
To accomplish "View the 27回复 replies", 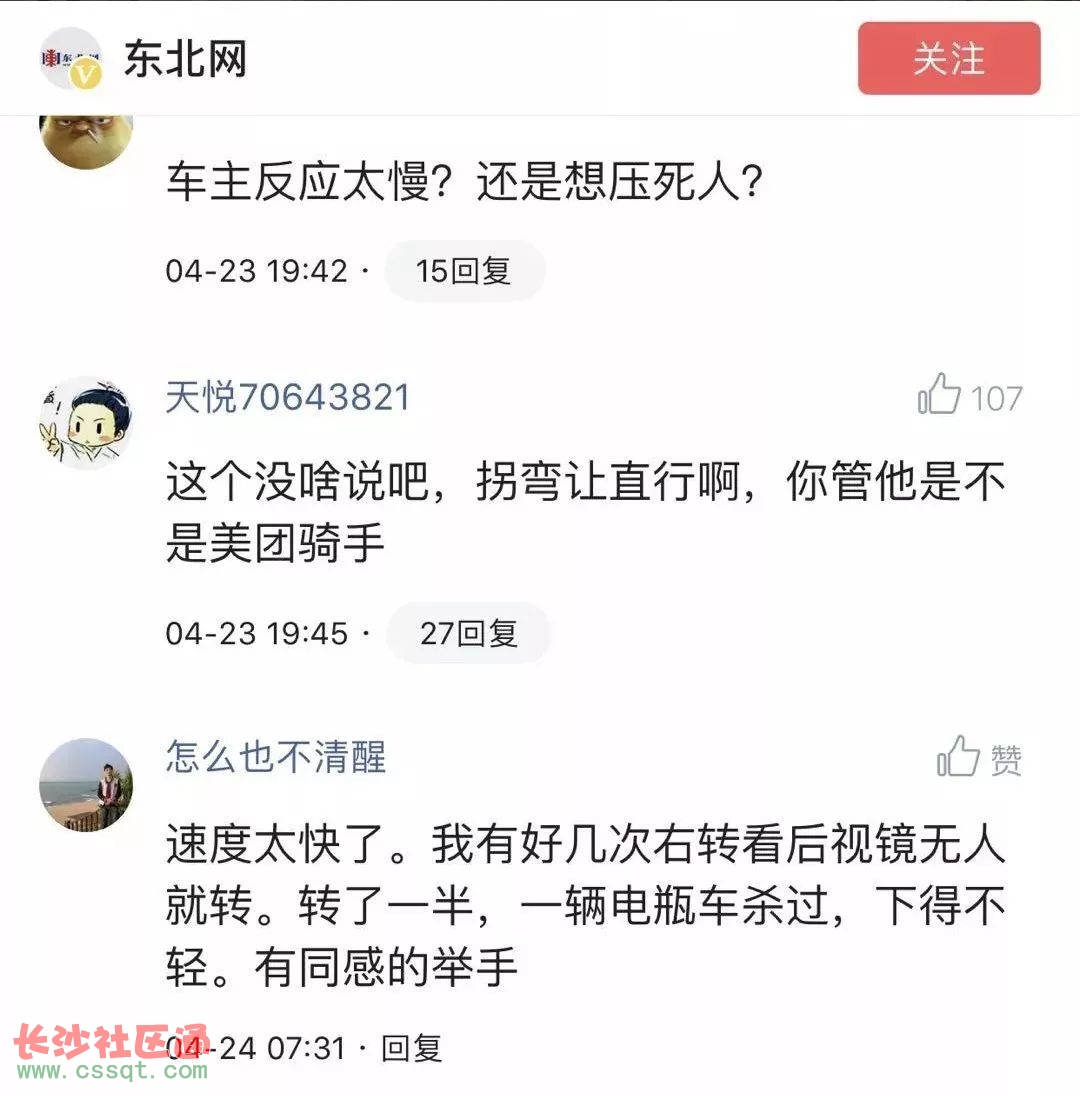I will 468,633.
